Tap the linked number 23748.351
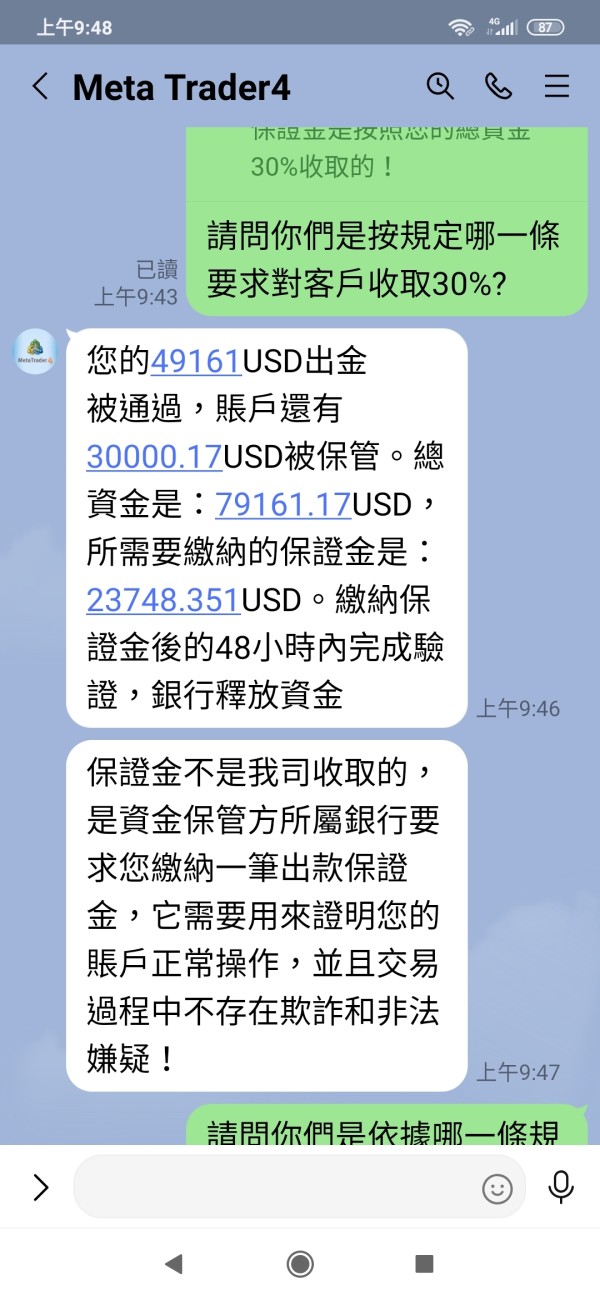 coord(163,599)
